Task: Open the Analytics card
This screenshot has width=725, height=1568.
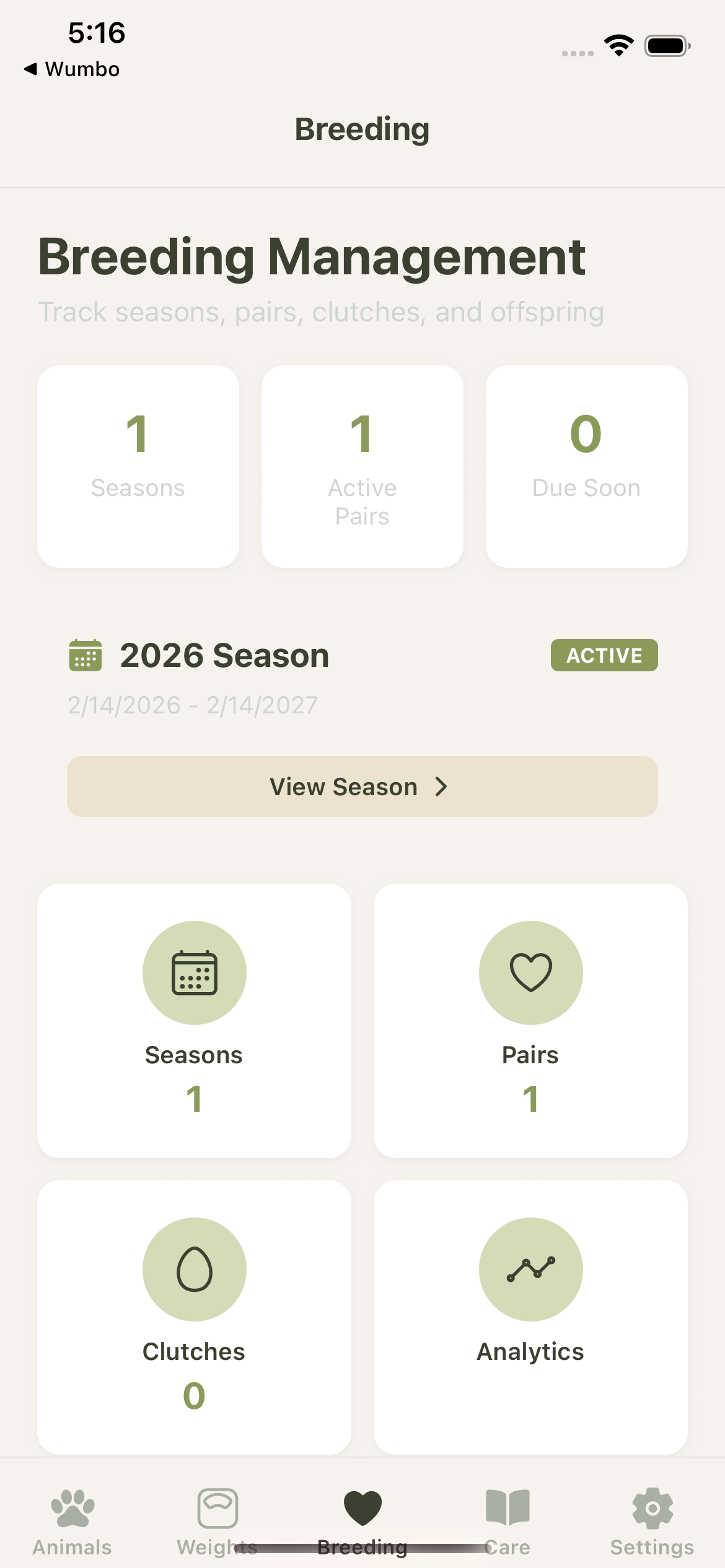Action: [x=530, y=1317]
